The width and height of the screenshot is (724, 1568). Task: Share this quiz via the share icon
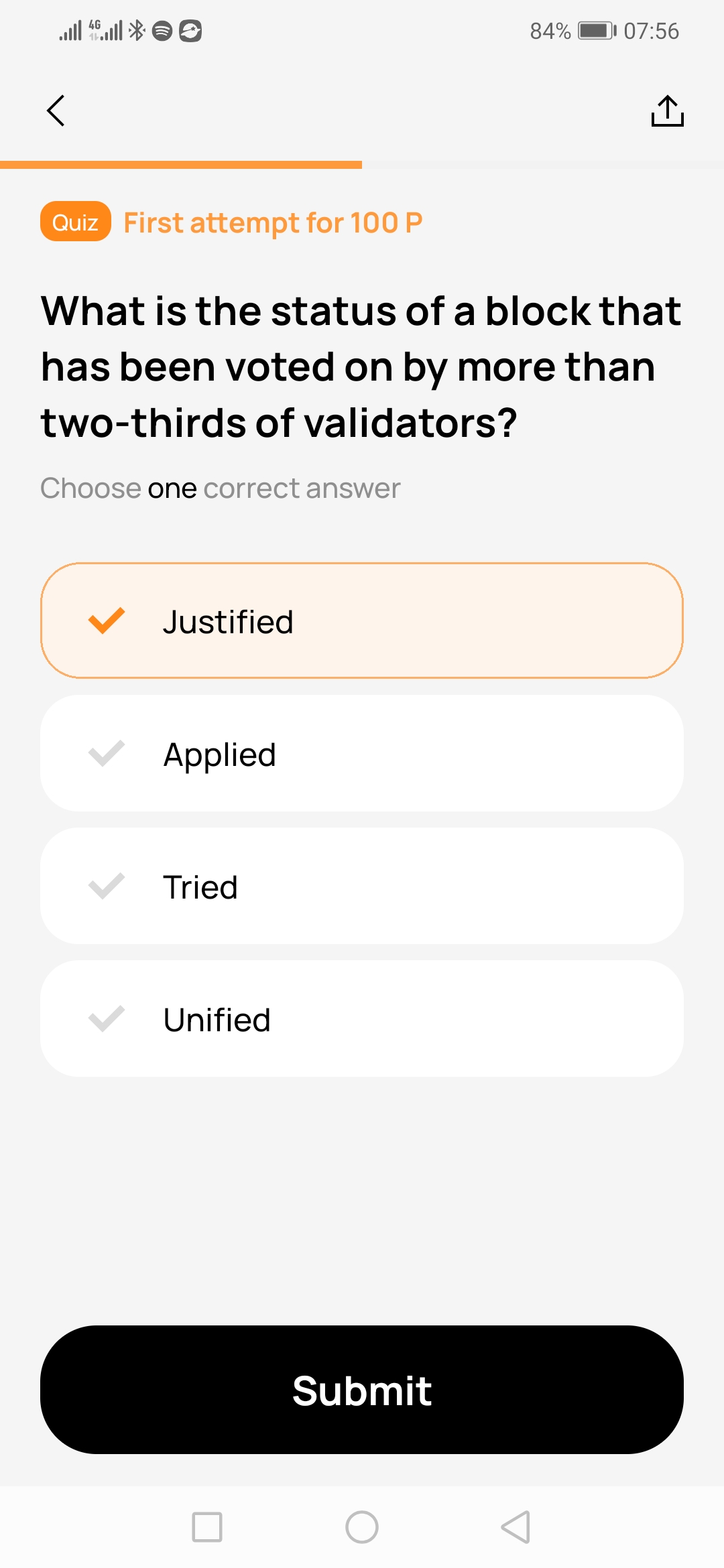[667, 111]
